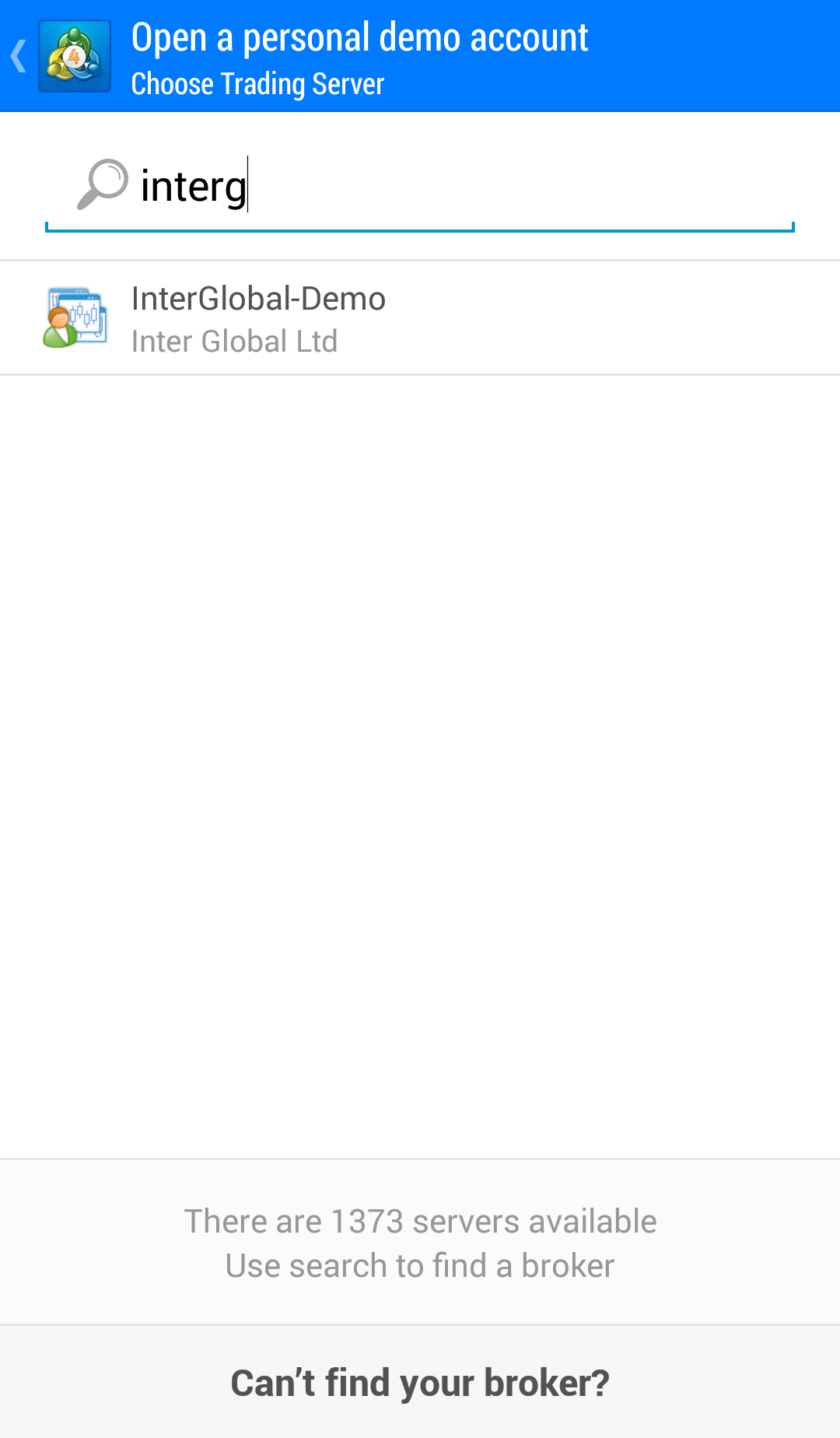Go back using the header arrow
The image size is (840, 1438).
click(19, 57)
